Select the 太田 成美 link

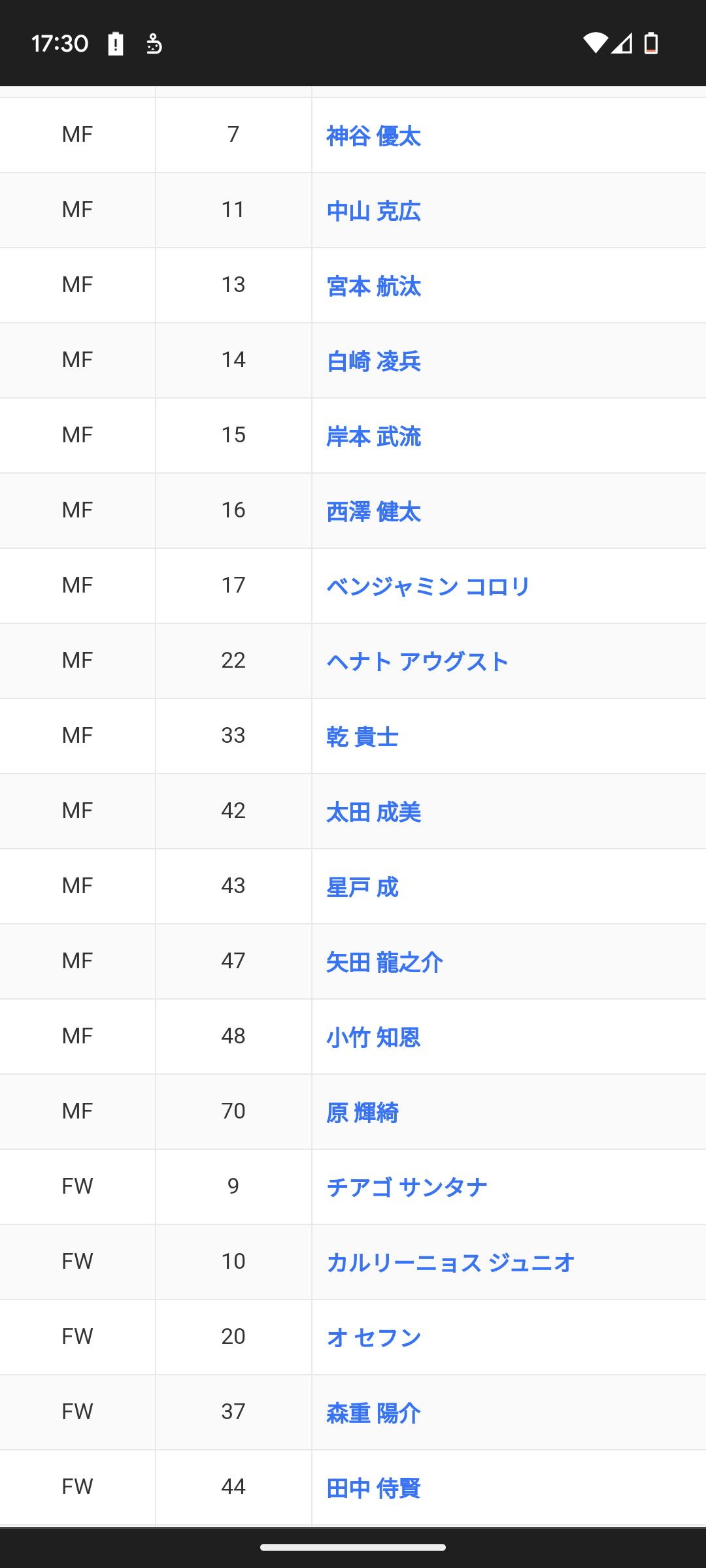(x=373, y=812)
